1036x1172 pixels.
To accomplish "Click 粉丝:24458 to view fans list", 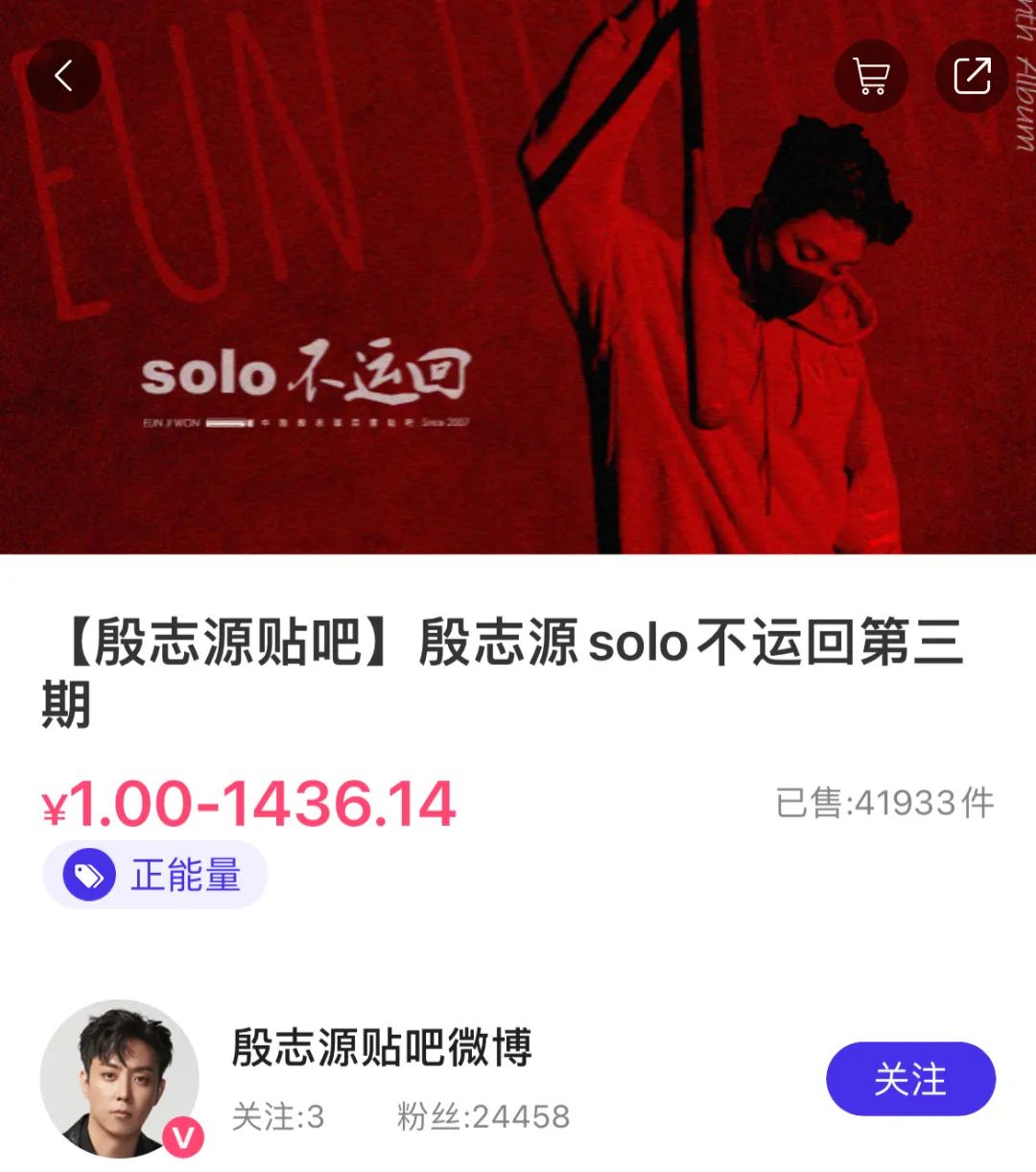I will coord(479,1115).
